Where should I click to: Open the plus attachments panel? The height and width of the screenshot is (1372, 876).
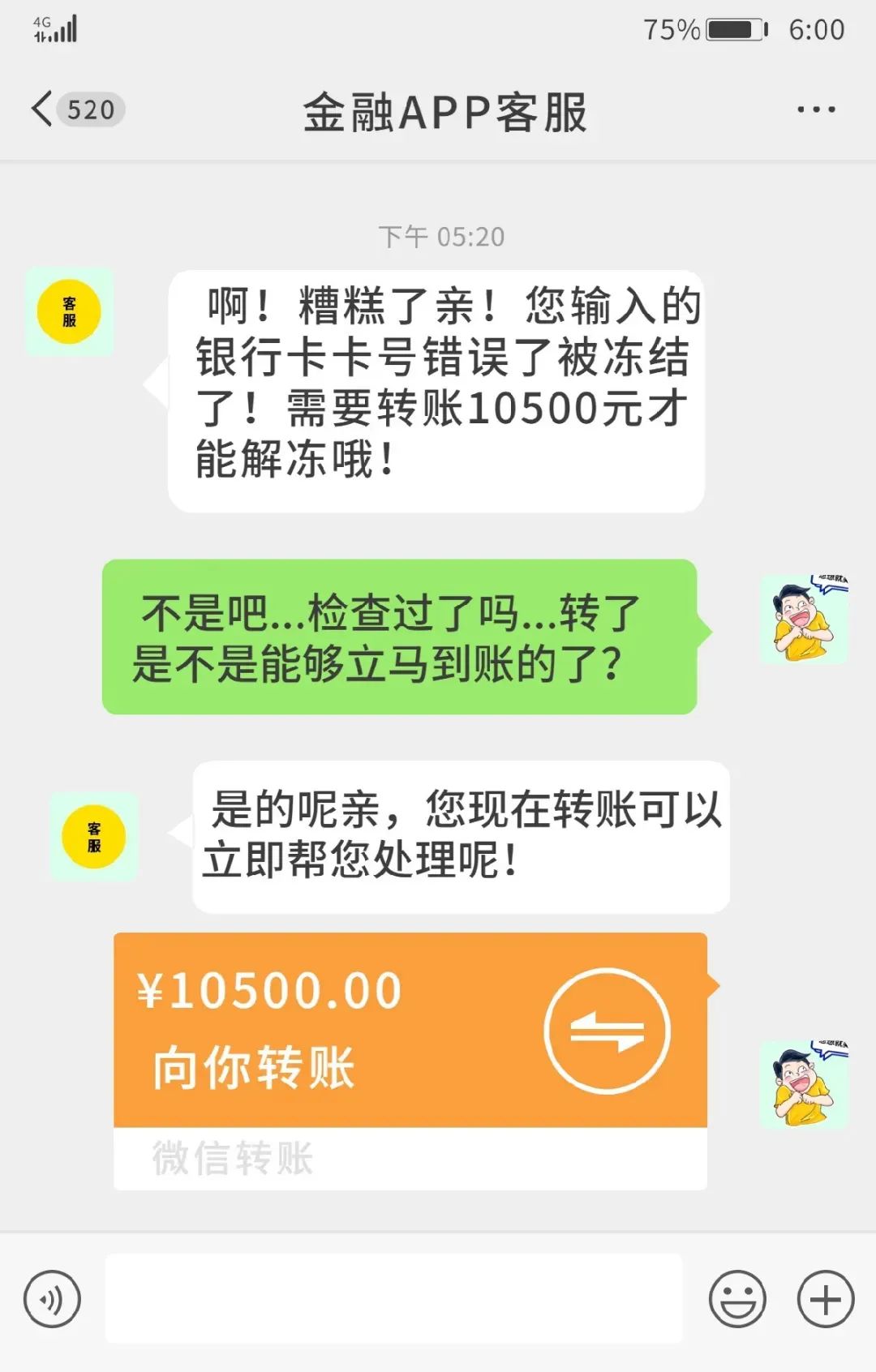826,1299
